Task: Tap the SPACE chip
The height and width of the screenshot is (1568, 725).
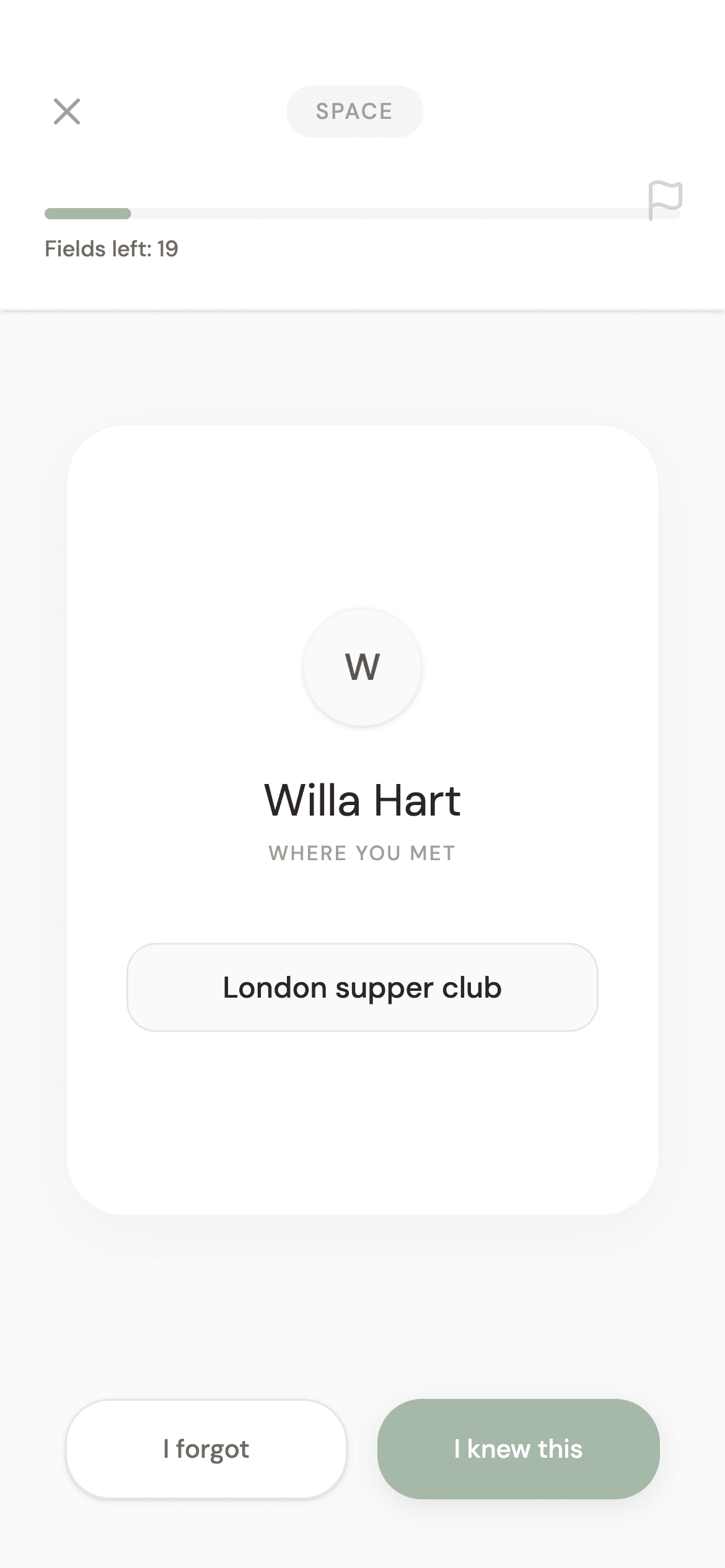Action: click(x=354, y=111)
